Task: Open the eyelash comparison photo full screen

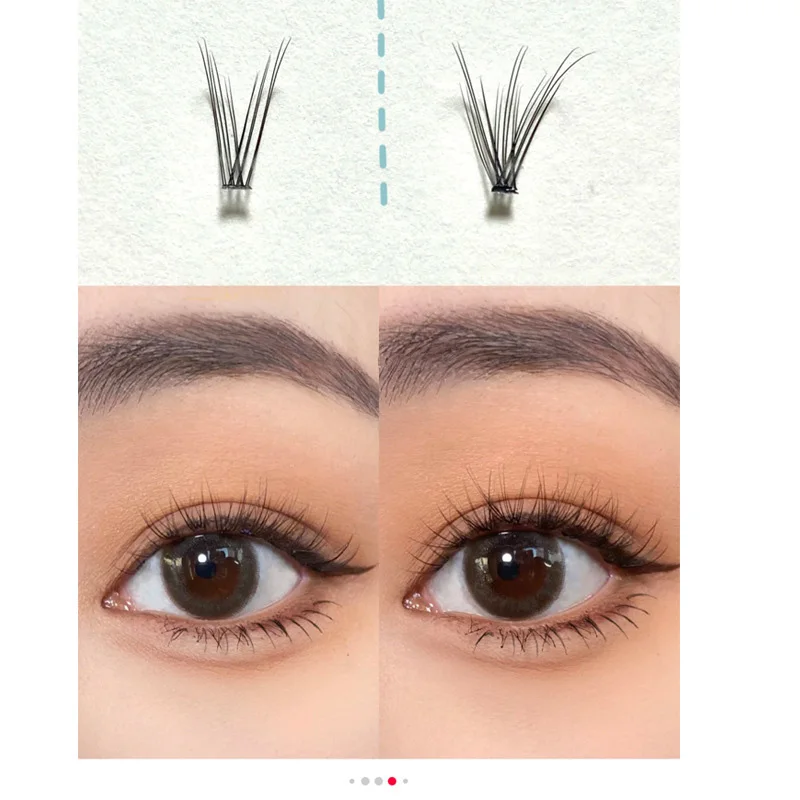Action: (x=379, y=379)
